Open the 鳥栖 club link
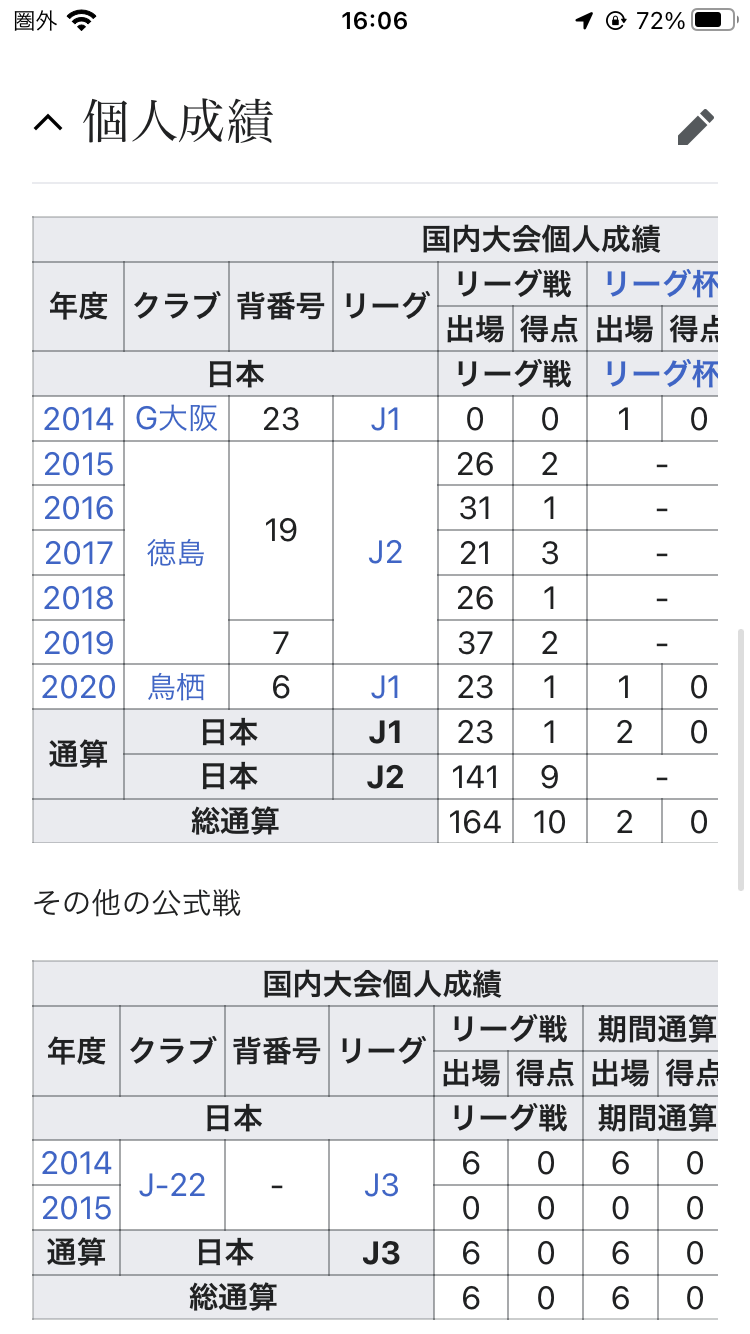This screenshot has width=750, height=1334. point(176,687)
